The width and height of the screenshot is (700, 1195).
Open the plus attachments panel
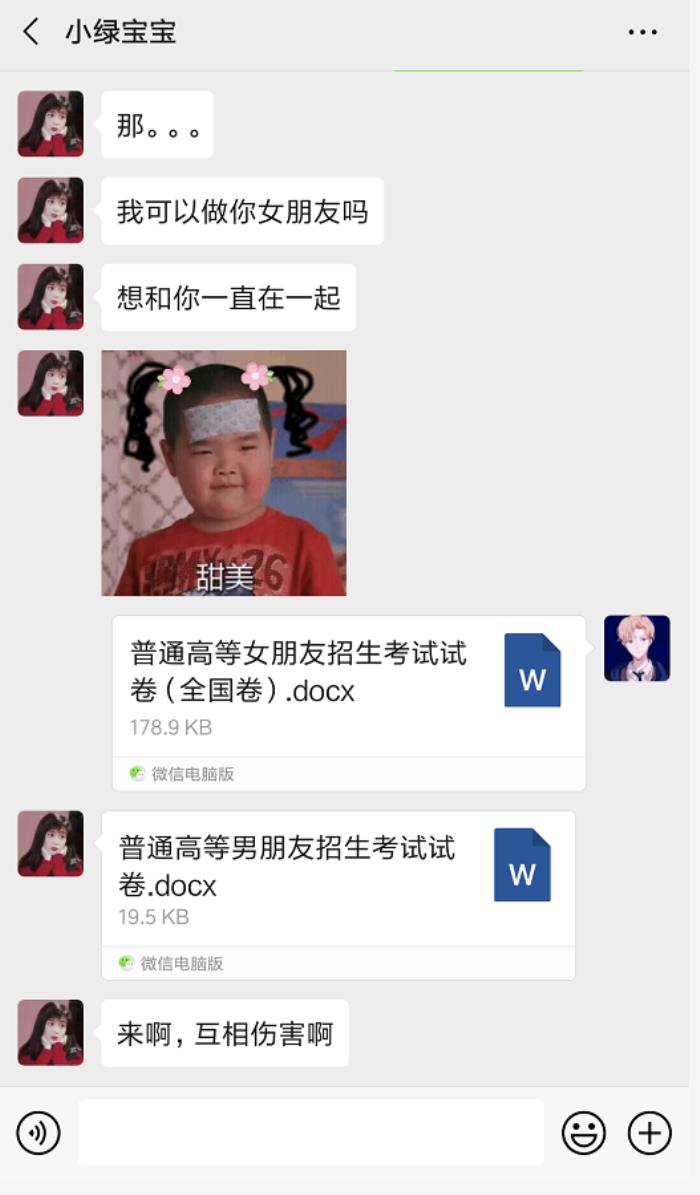(x=649, y=1133)
